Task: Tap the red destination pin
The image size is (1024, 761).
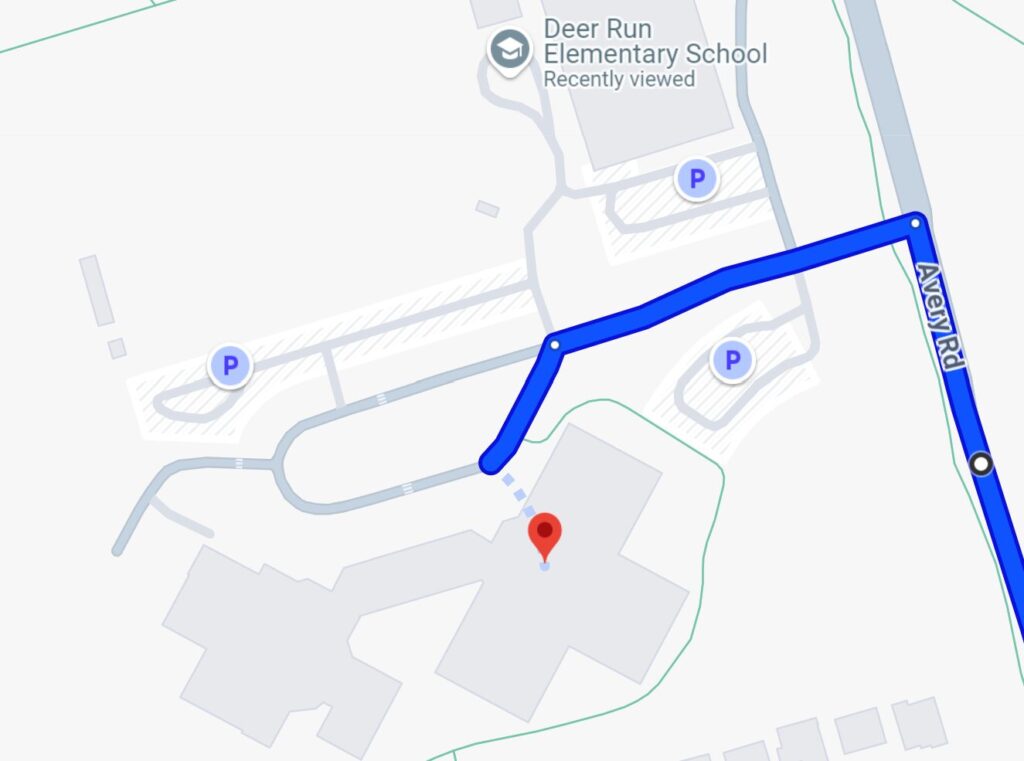Action: [545, 534]
